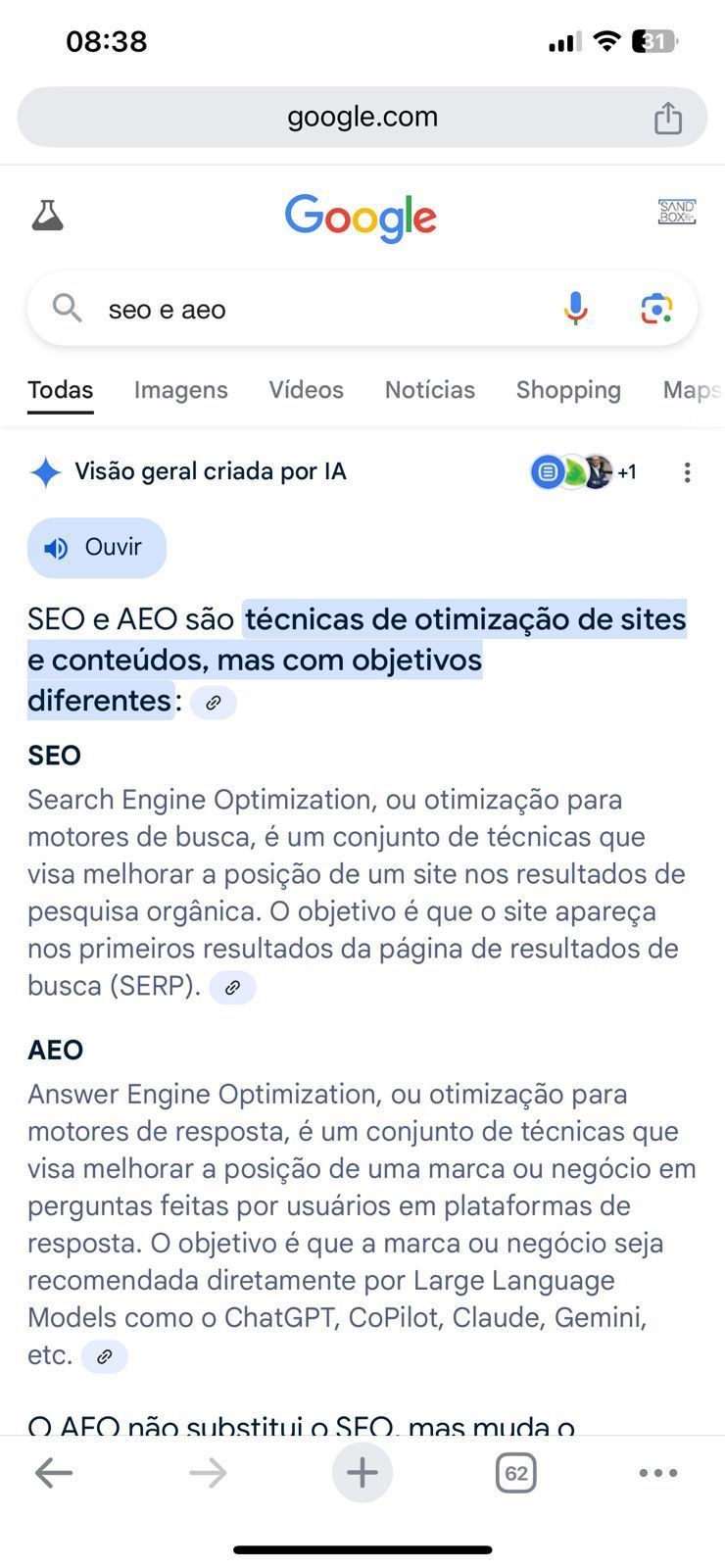Open source link after SERP paragraph
The width and height of the screenshot is (725, 1568).
click(232, 988)
